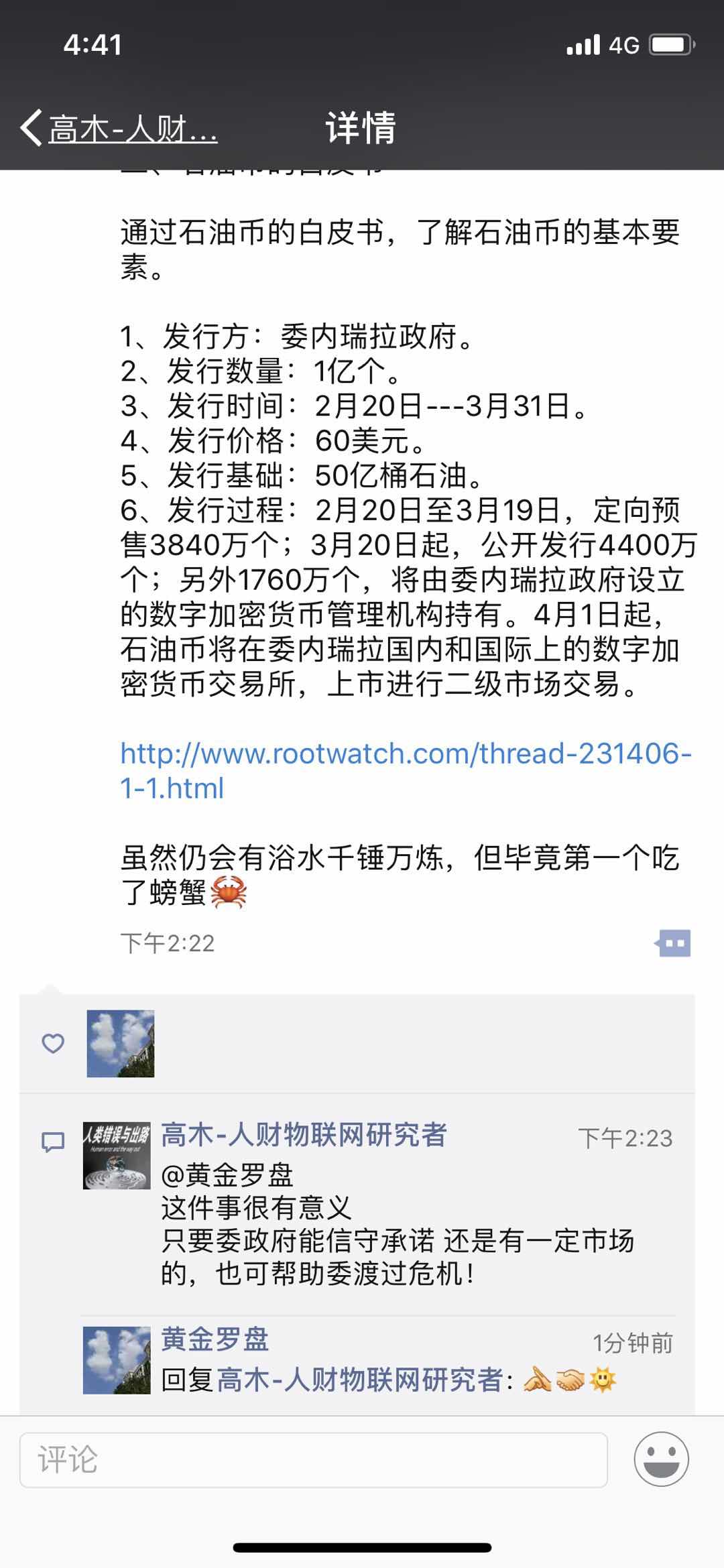
Task: Go back to 高木-人财… chat
Action: 121,128
